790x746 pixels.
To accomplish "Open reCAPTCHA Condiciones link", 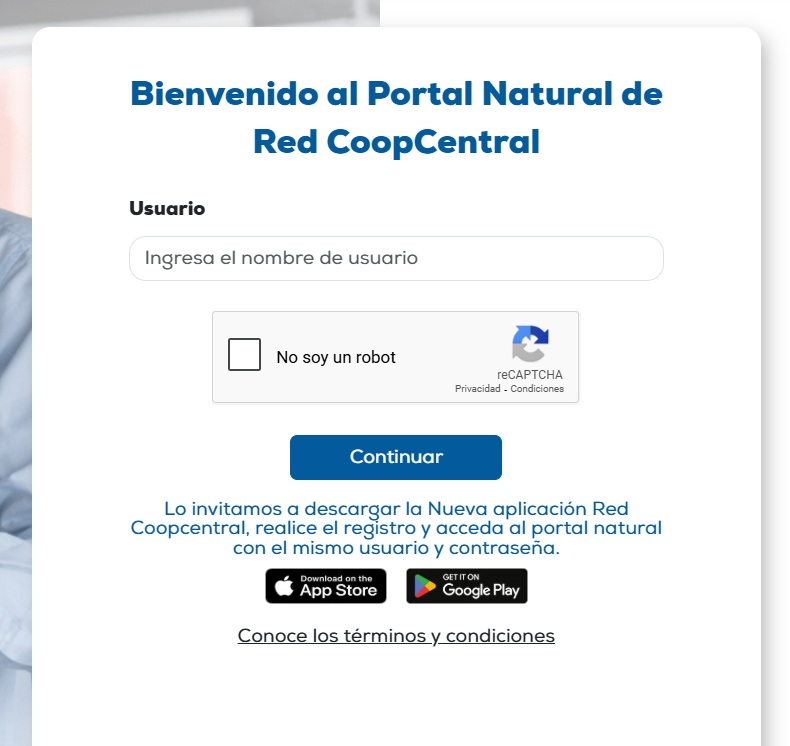I will 537,389.
